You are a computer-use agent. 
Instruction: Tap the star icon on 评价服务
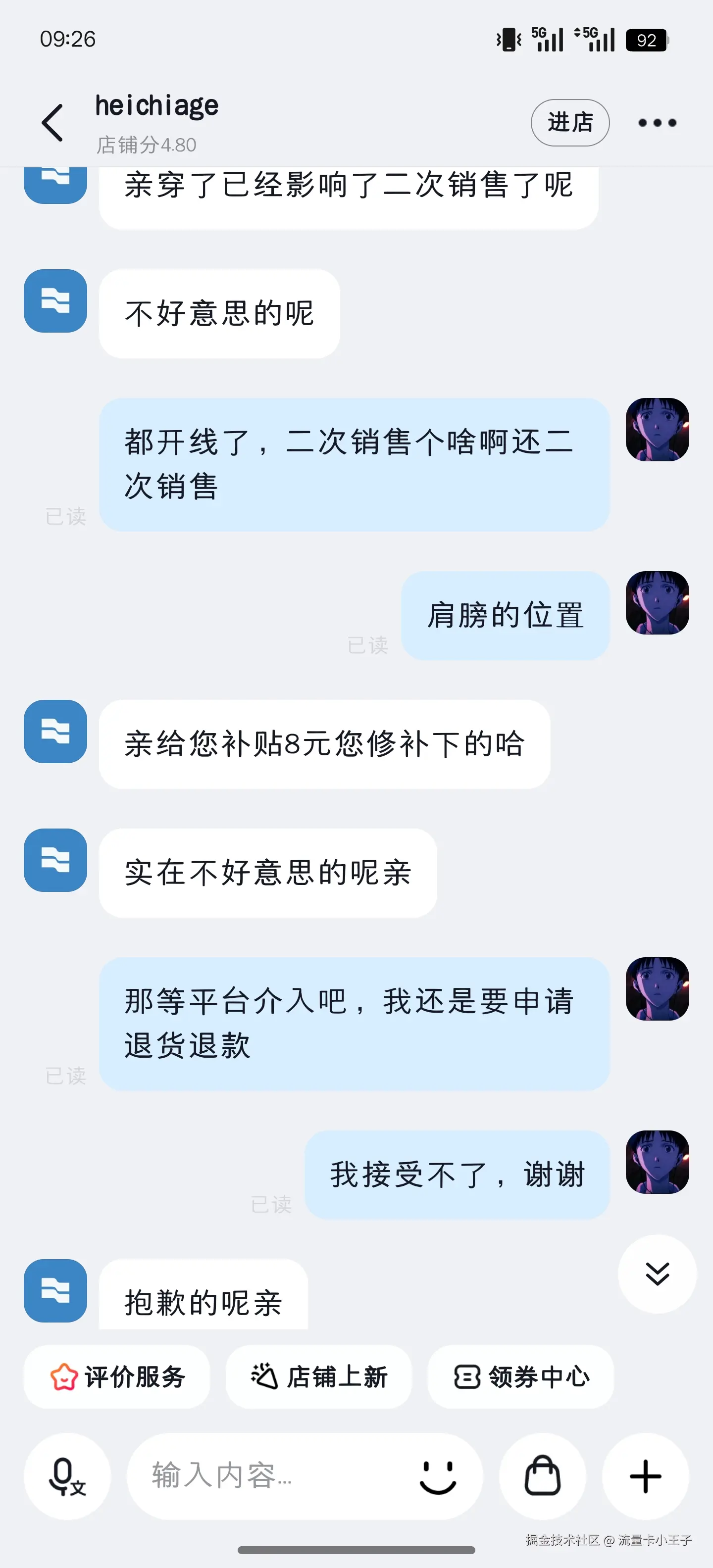(64, 1377)
